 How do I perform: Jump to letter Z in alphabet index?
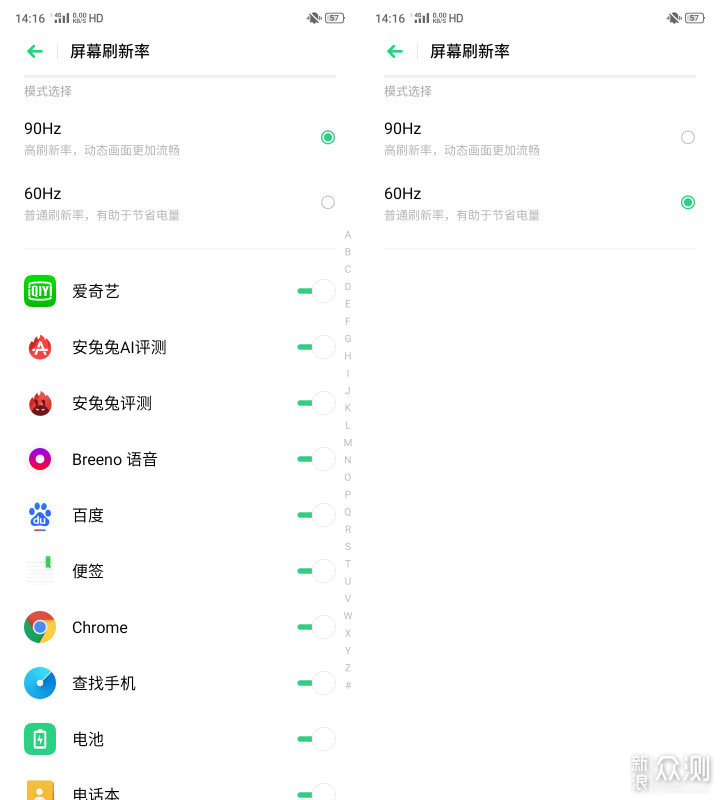point(348,667)
